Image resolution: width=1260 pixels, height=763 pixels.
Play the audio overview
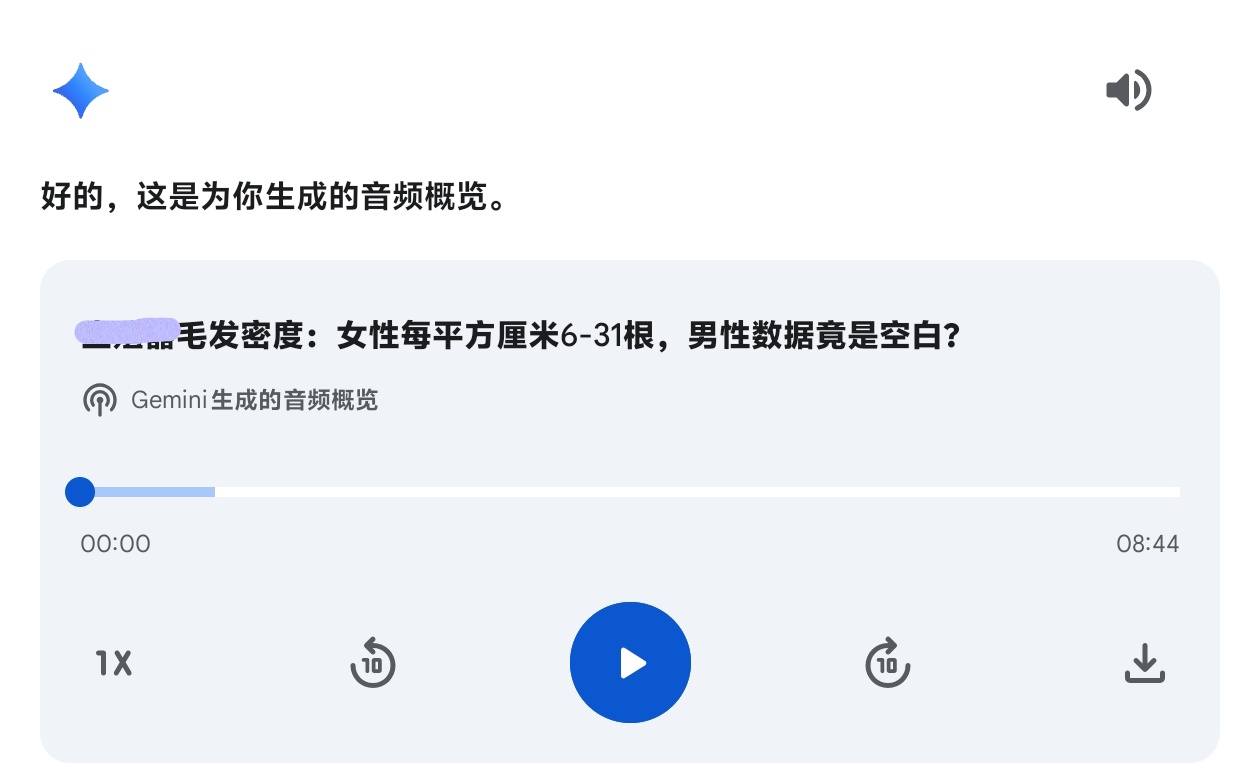(630, 662)
